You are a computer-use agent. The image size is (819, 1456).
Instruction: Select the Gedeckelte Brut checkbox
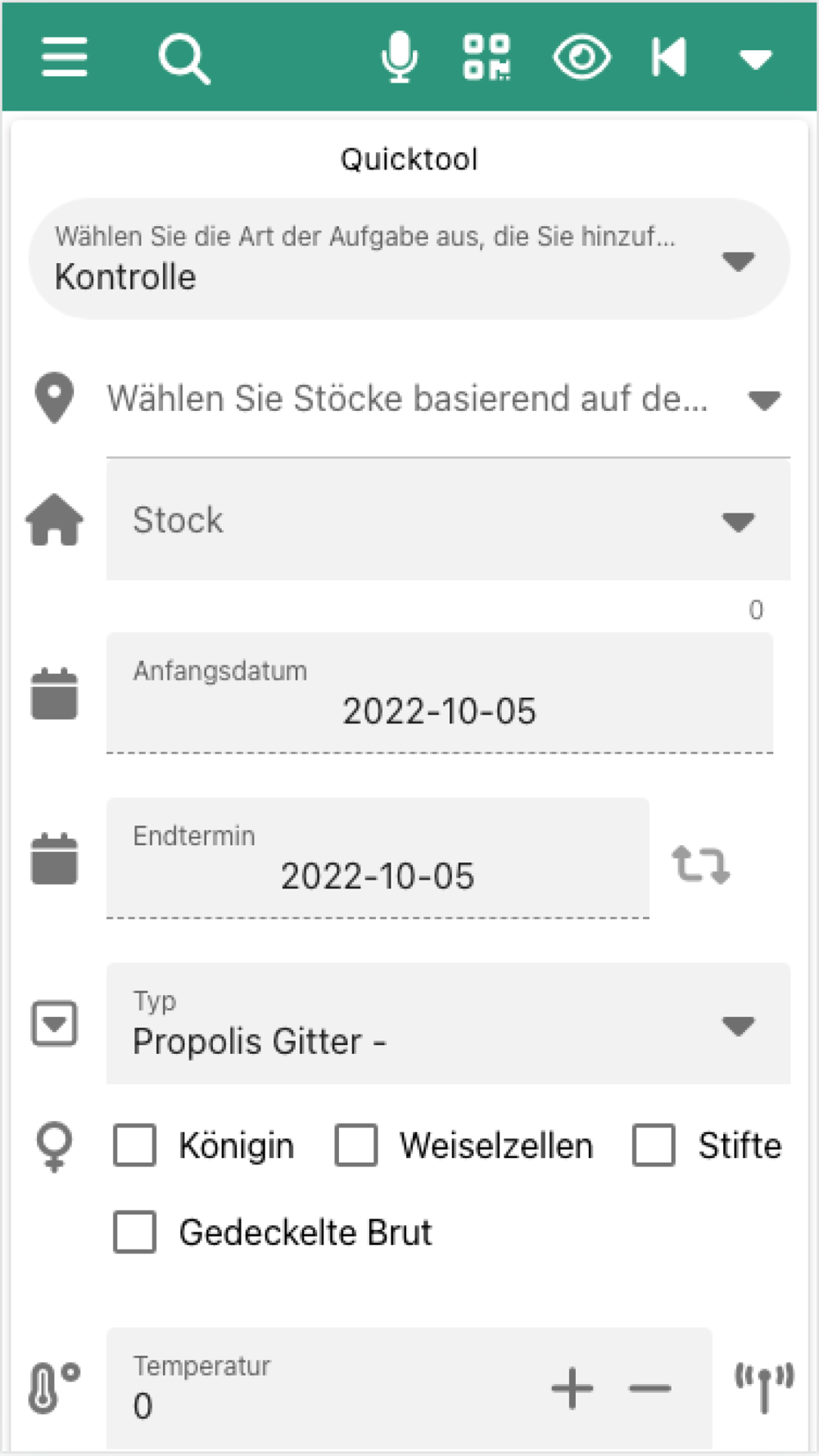135,1232
